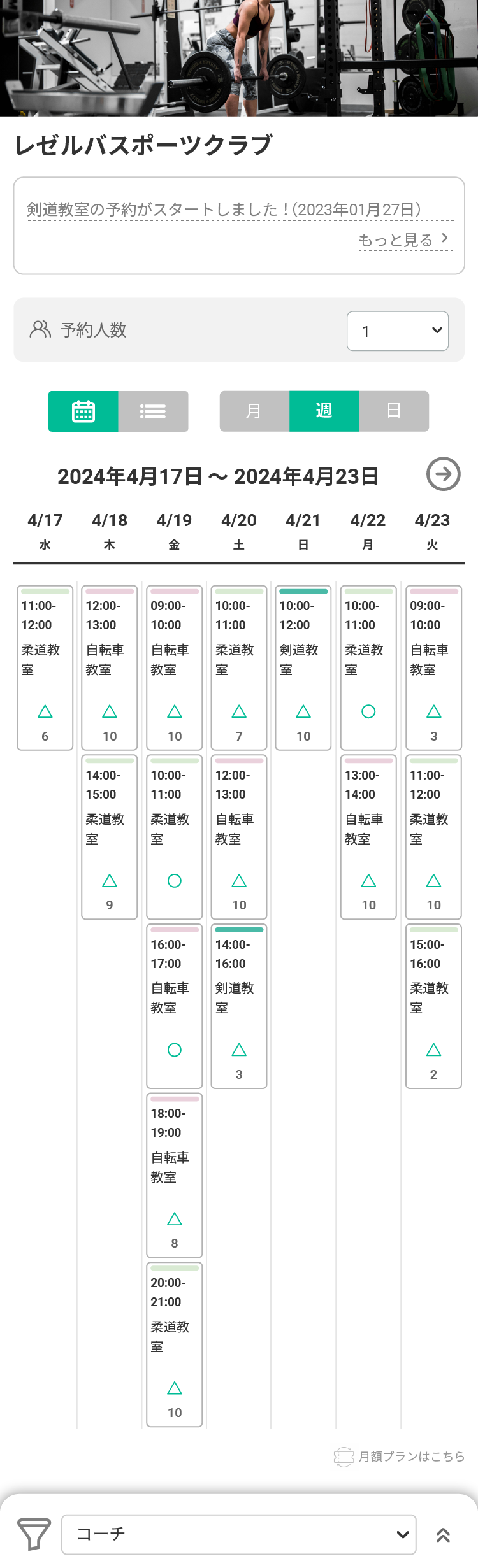The image size is (478, 1568).
Task: Open 4/21 10:00-12:00 剣道教室 slot
Action: coord(303,667)
